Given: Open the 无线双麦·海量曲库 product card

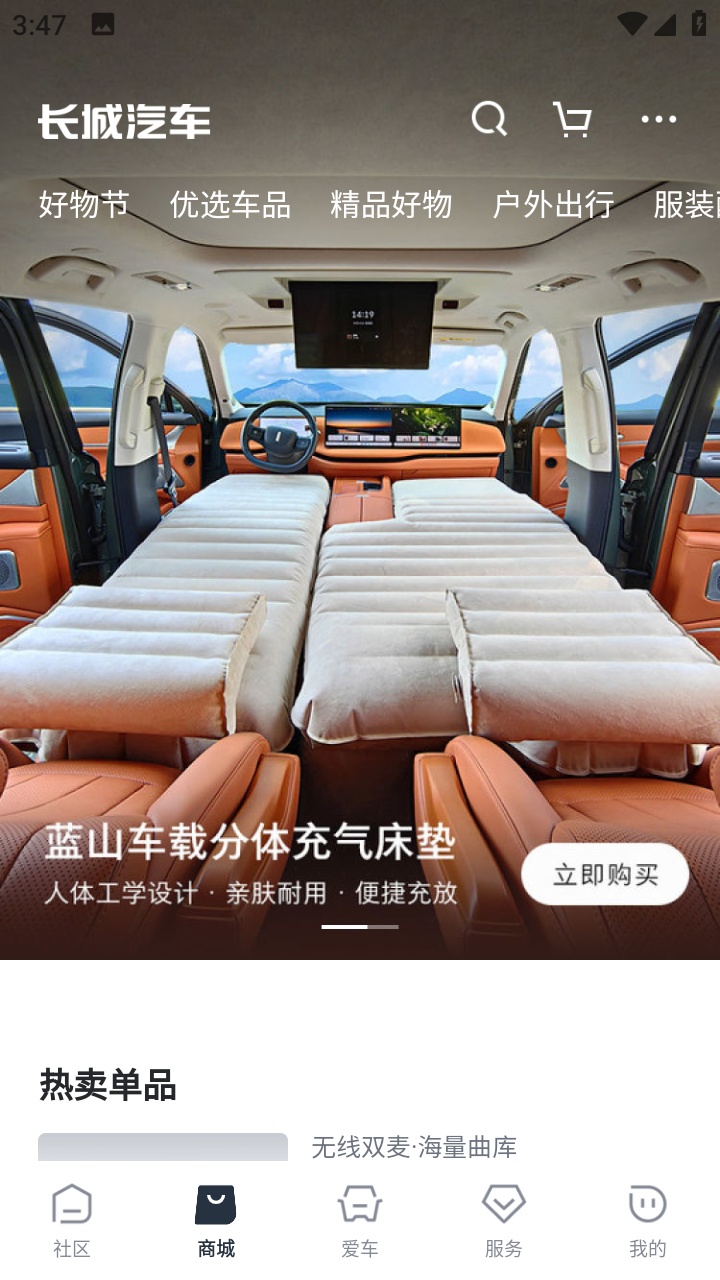Looking at the screenshot, I should 414,1147.
